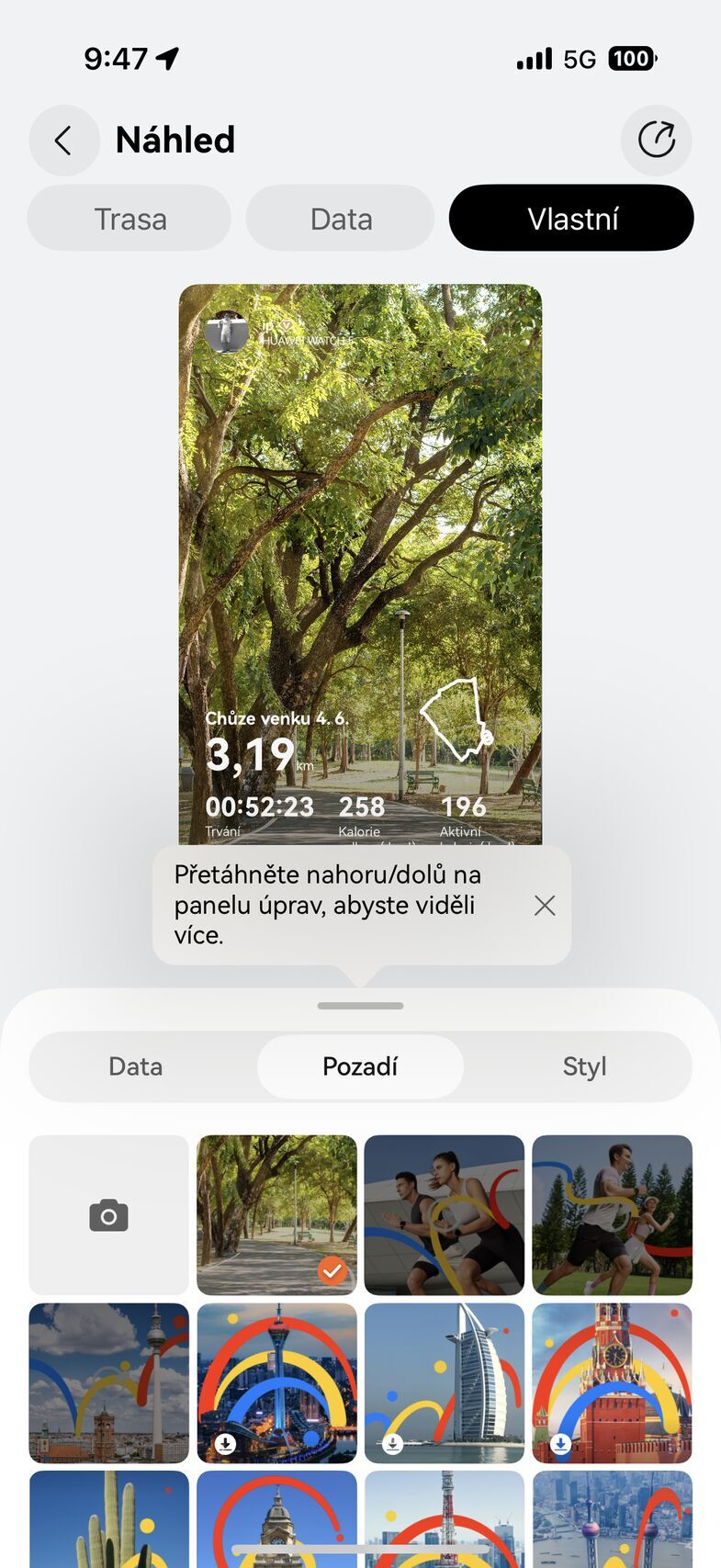The width and height of the screenshot is (721, 1568).
Task: Select the running couple background
Action: point(612,1214)
